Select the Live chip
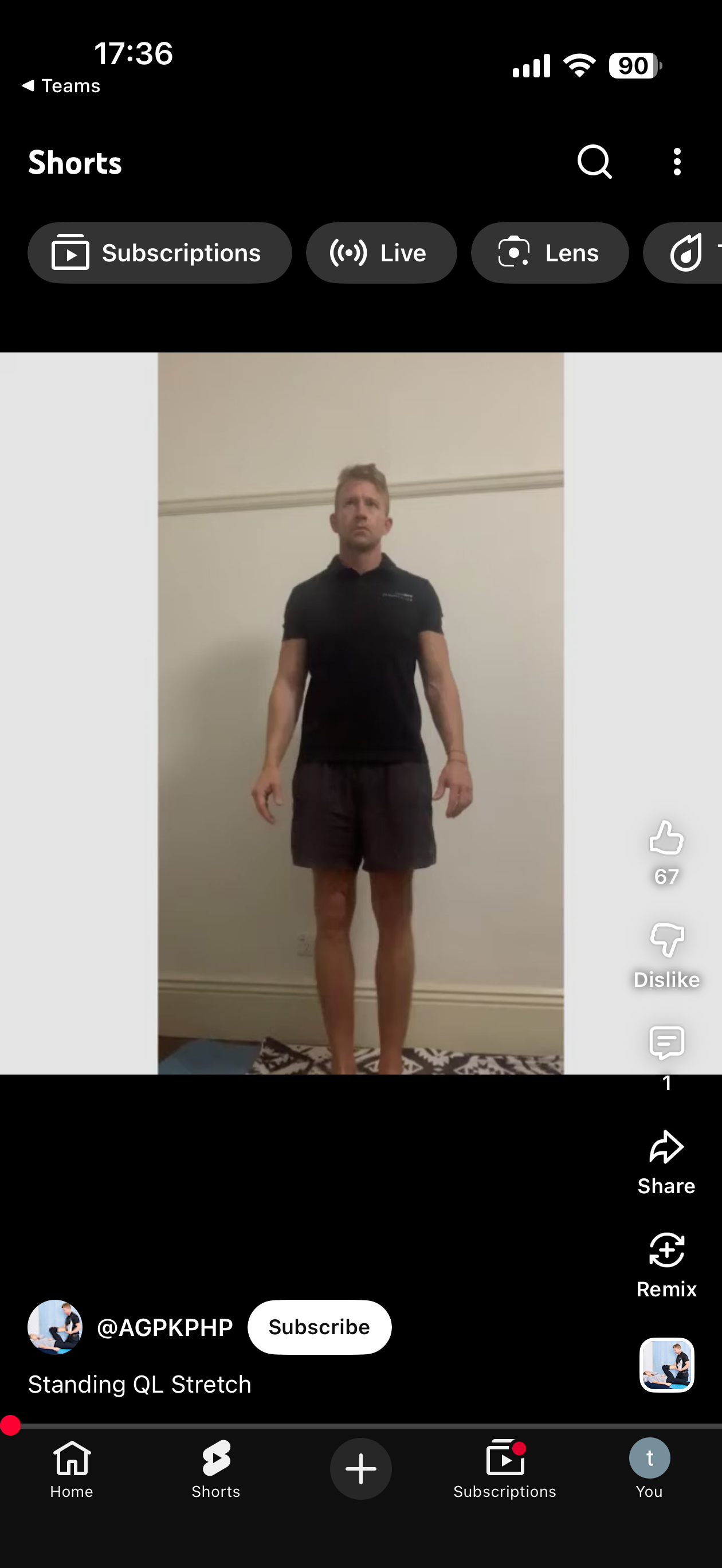 click(x=381, y=253)
